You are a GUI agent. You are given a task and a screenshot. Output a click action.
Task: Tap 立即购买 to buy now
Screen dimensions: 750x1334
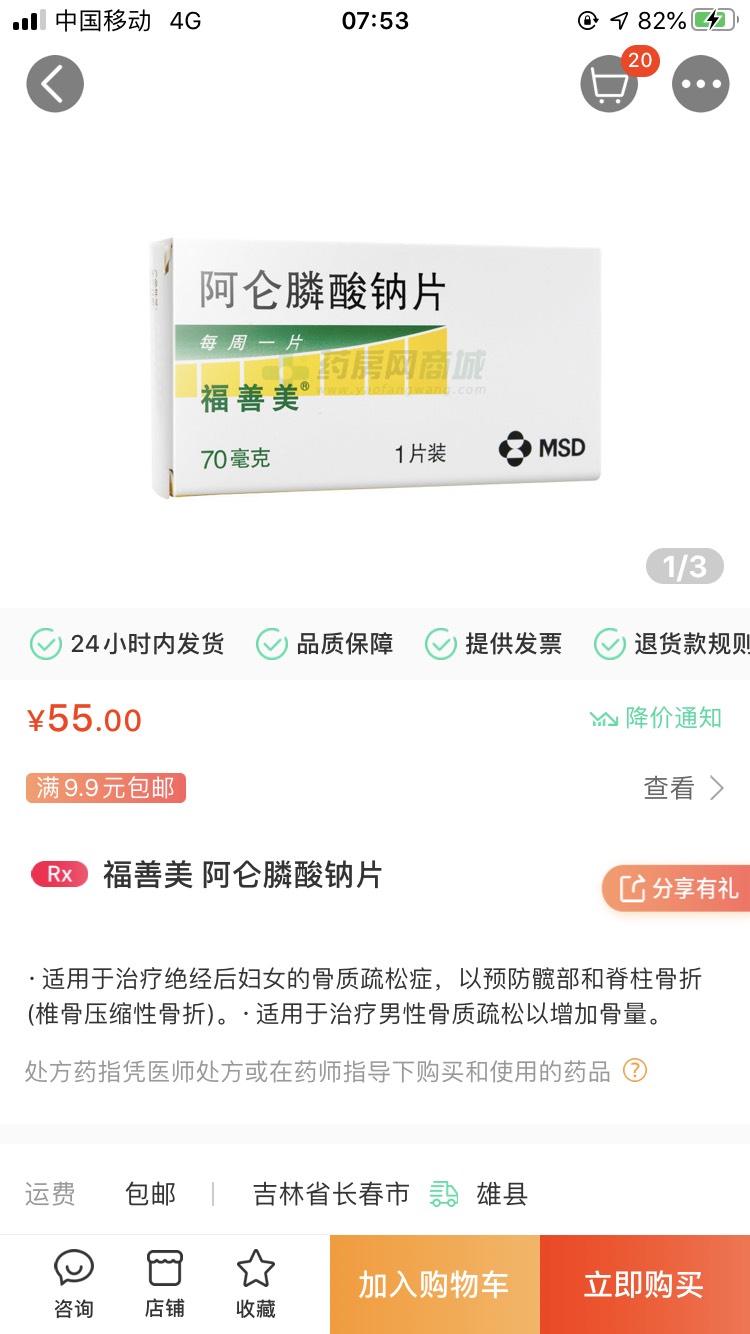[644, 1285]
